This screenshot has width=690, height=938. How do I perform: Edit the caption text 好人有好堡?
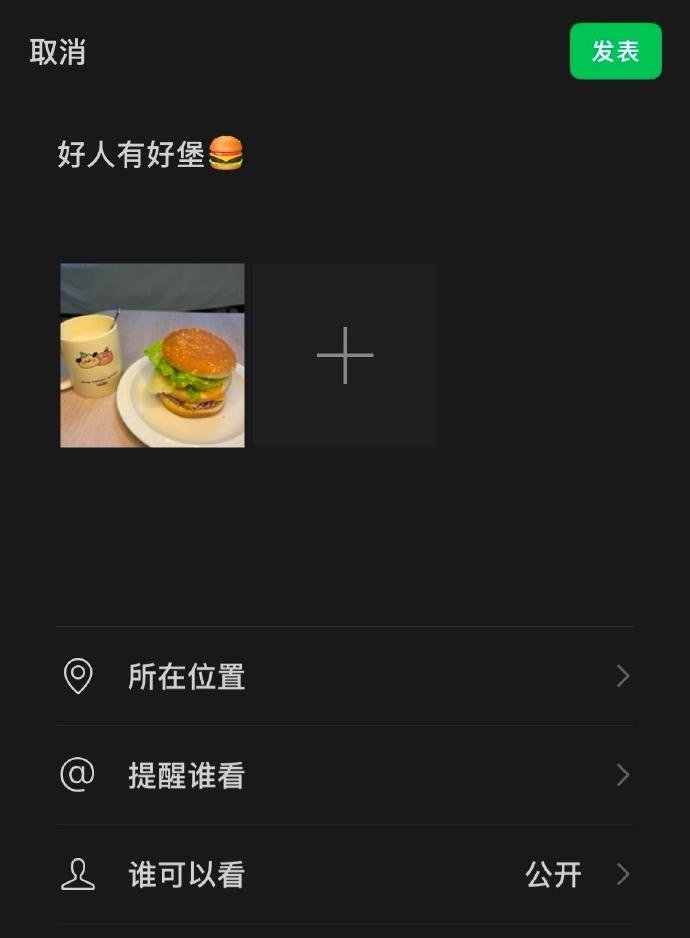150,155
